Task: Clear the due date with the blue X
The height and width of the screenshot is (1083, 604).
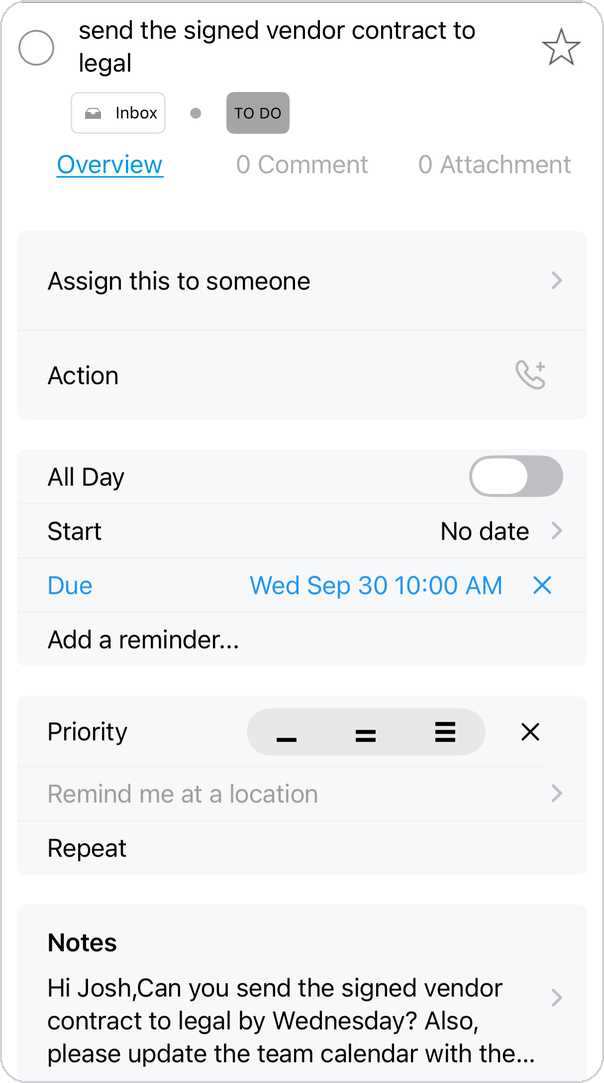Action: pyautogui.click(x=542, y=586)
